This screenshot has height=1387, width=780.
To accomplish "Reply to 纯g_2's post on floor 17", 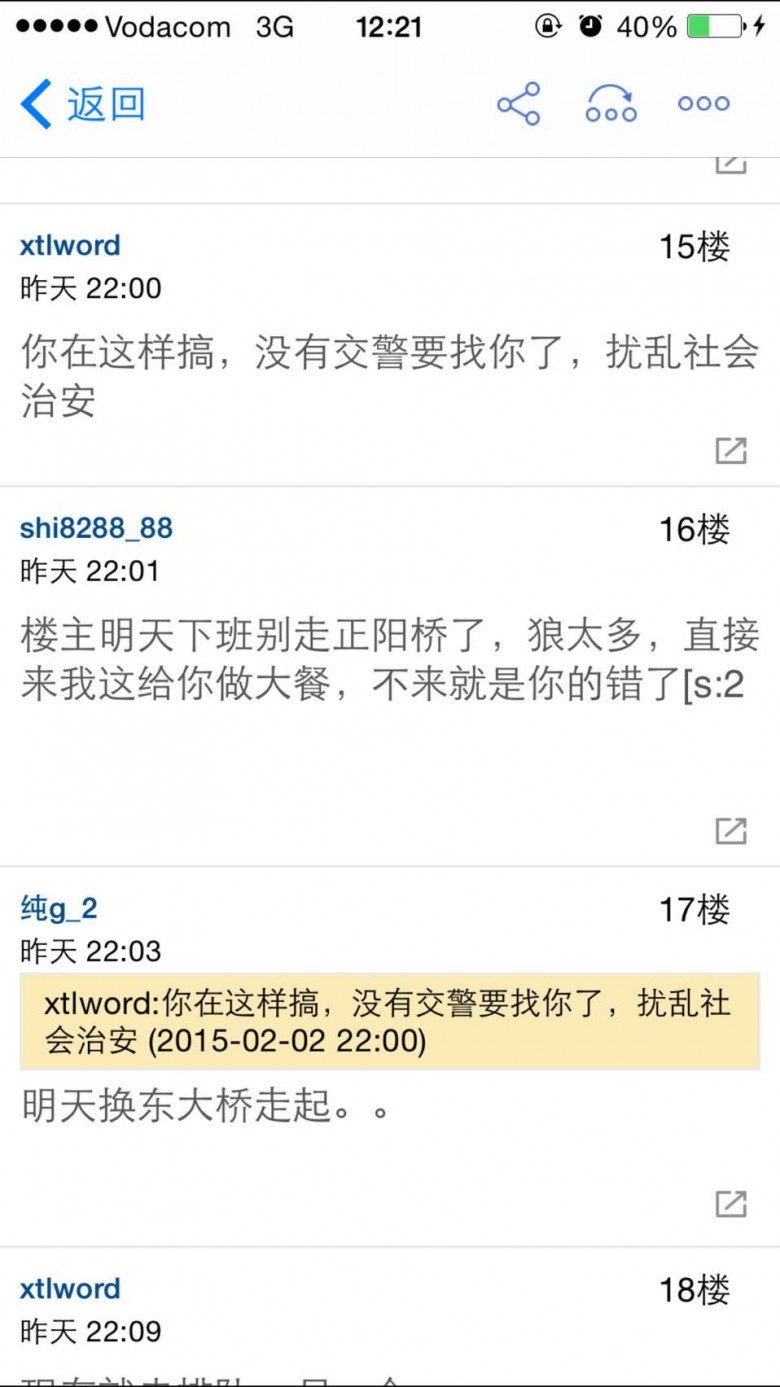I will pos(731,1204).
